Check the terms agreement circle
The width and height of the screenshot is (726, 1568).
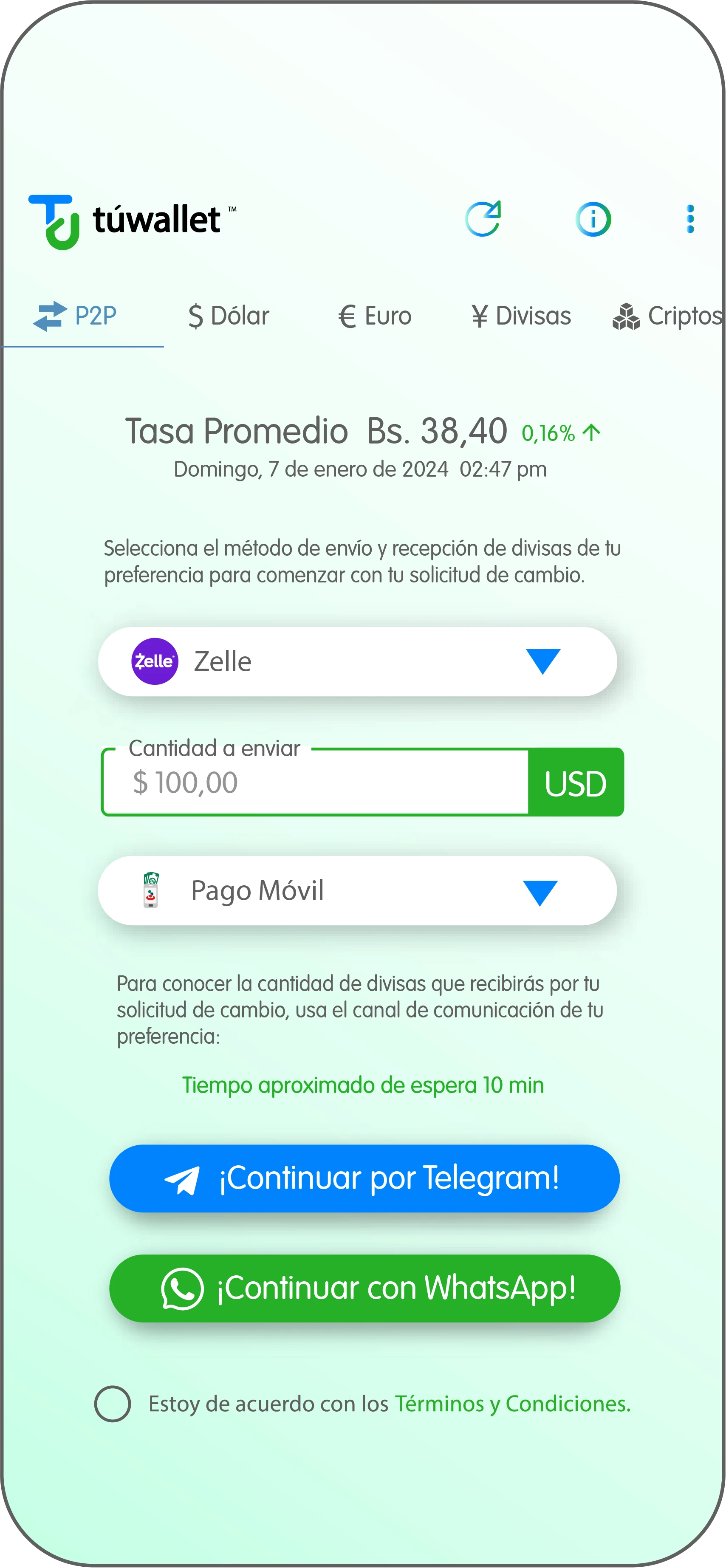[113, 1404]
